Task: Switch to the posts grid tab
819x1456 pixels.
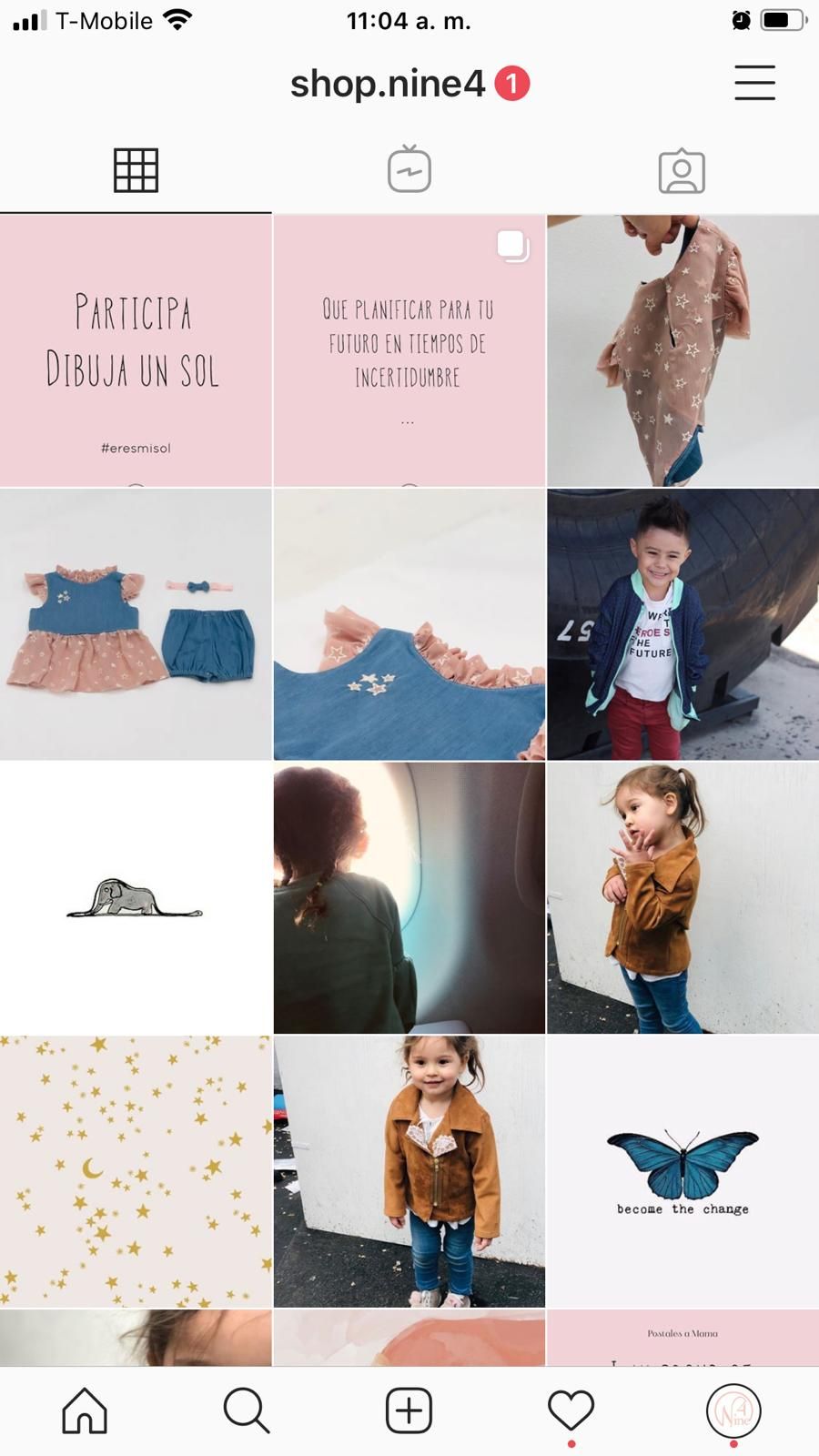Action: click(136, 170)
